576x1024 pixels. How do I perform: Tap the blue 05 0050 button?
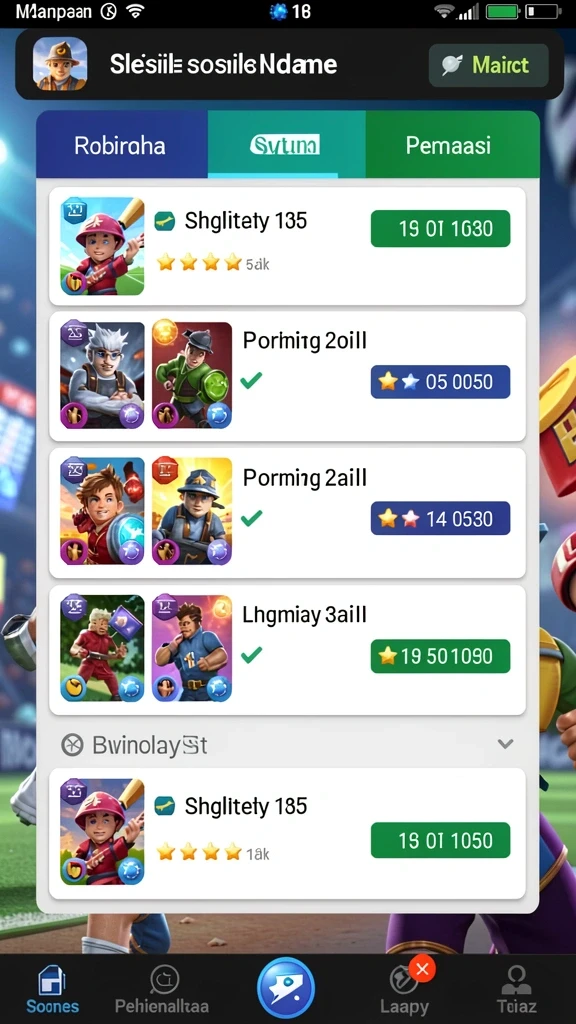tap(440, 381)
